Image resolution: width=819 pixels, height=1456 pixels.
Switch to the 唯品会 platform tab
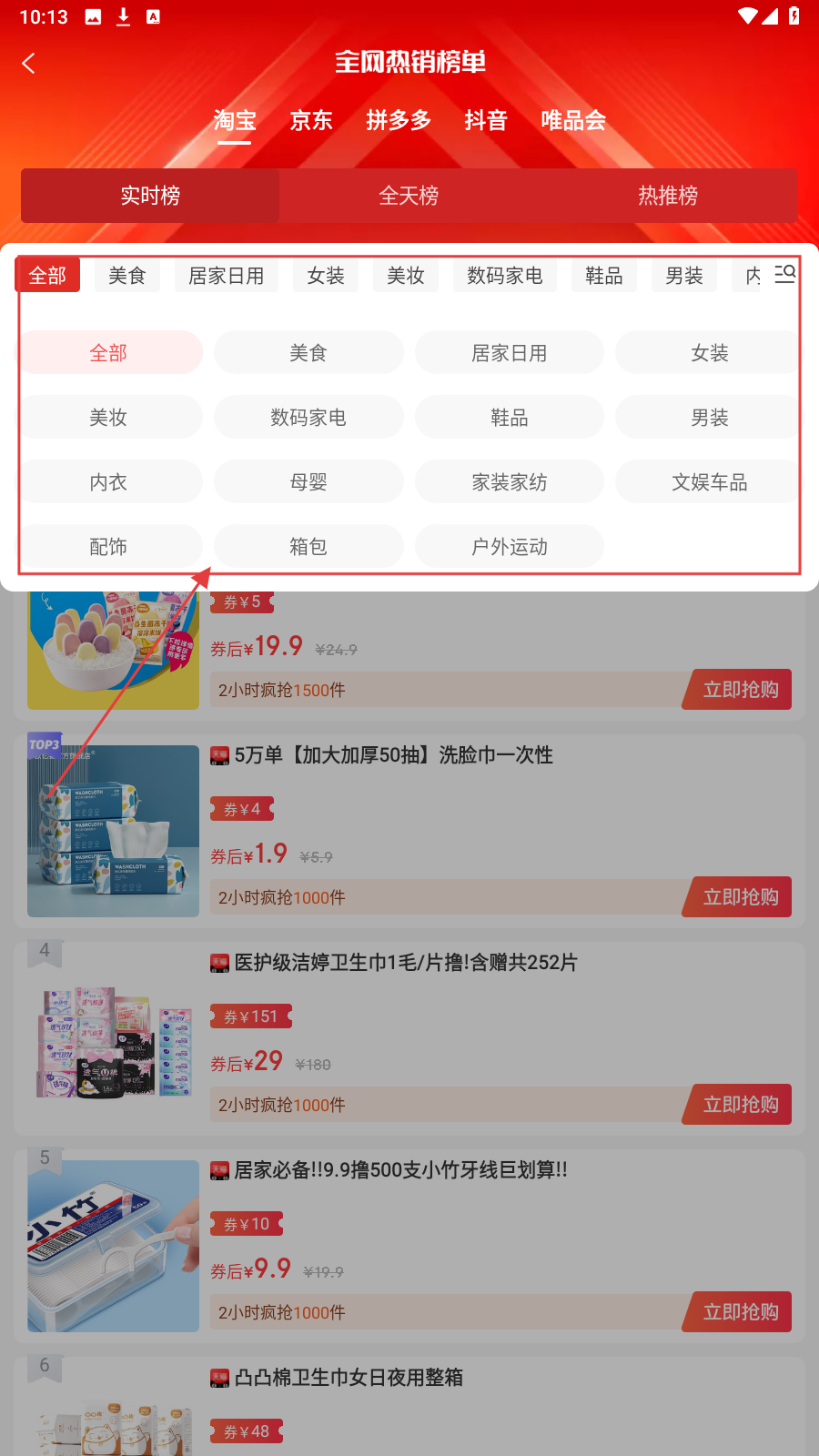click(x=573, y=120)
